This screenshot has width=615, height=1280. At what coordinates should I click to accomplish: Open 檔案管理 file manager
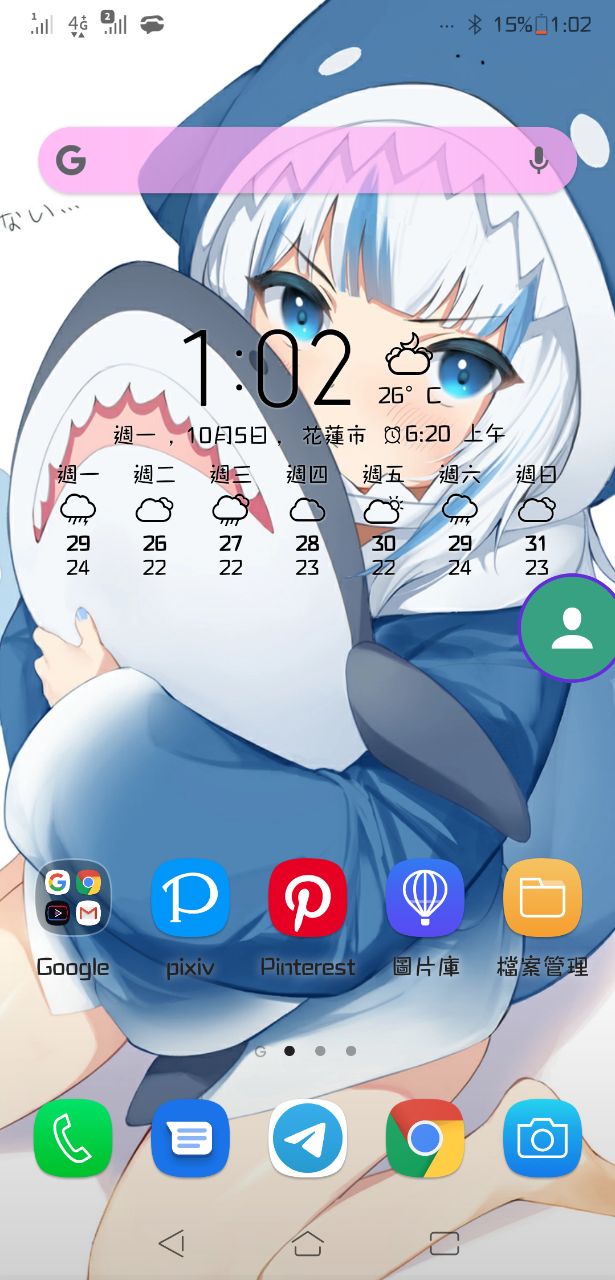coord(542,898)
